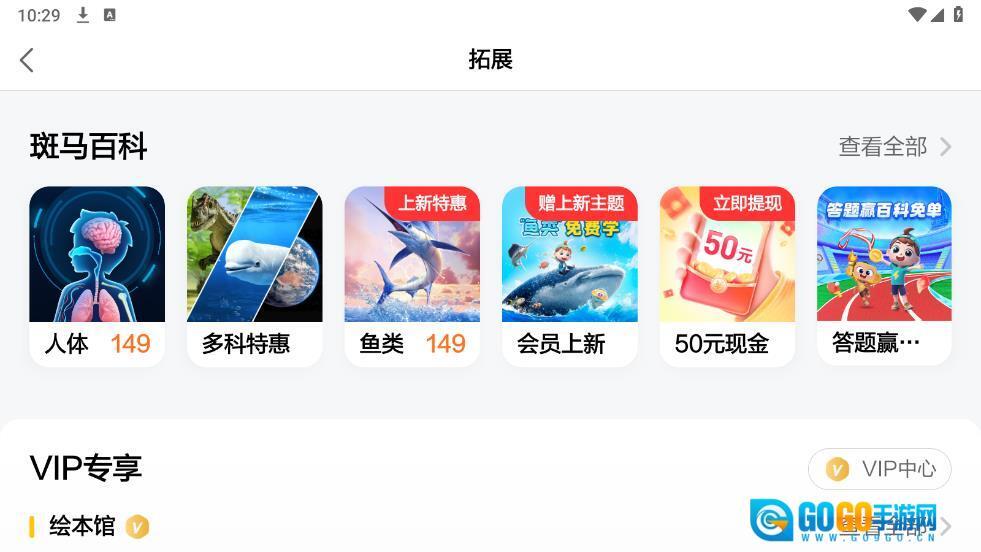Open the VIP中心 button

880,468
